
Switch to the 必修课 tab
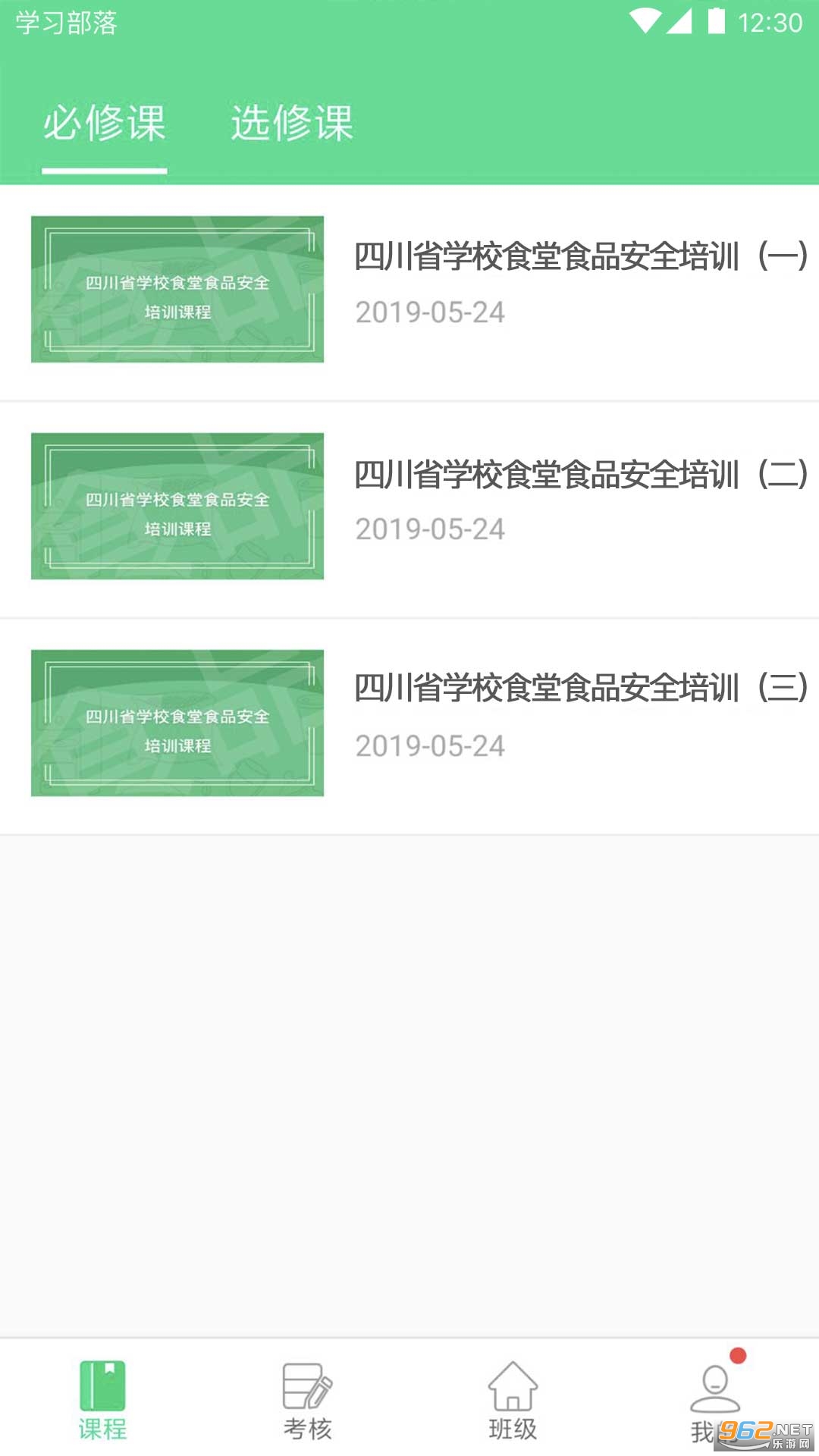tap(104, 123)
